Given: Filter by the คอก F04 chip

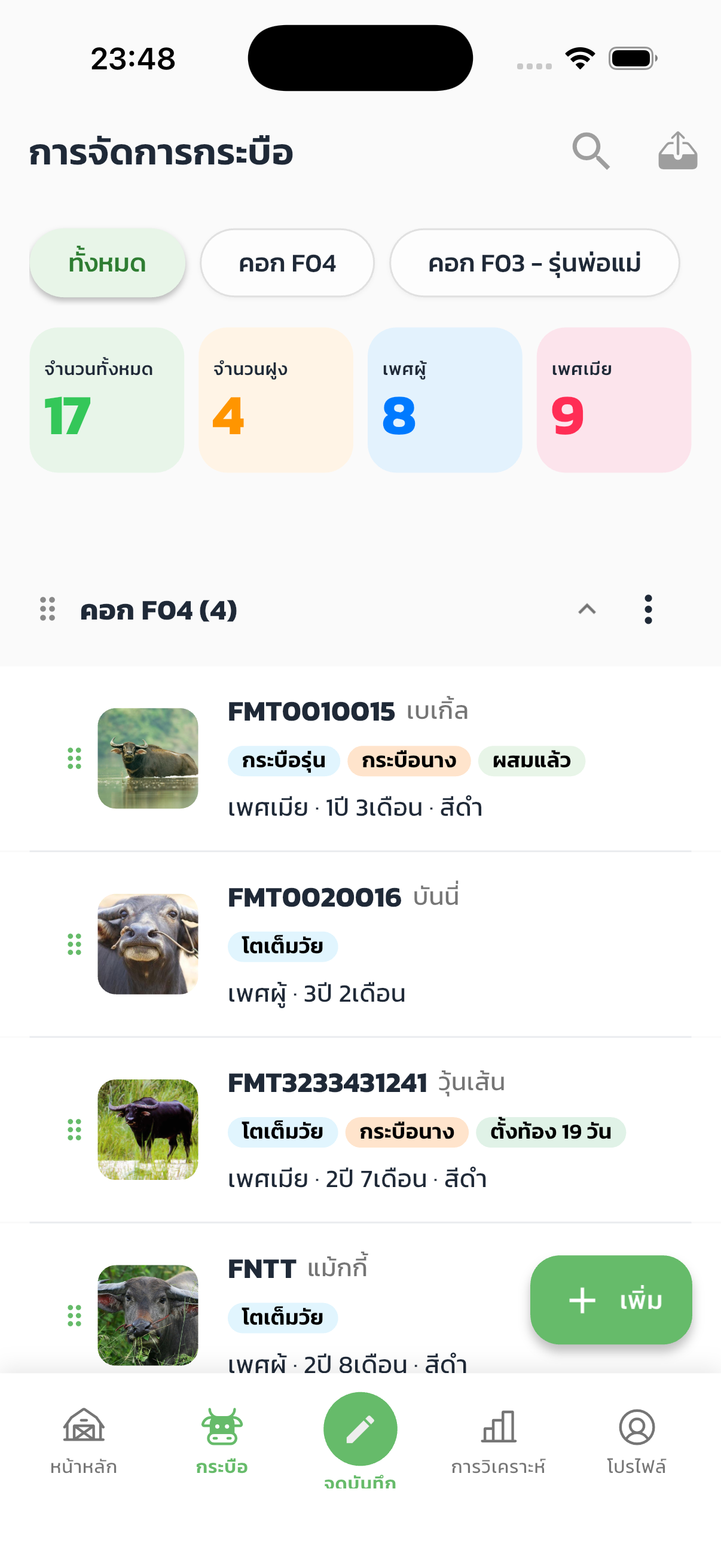Looking at the screenshot, I should [x=287, y=263].
